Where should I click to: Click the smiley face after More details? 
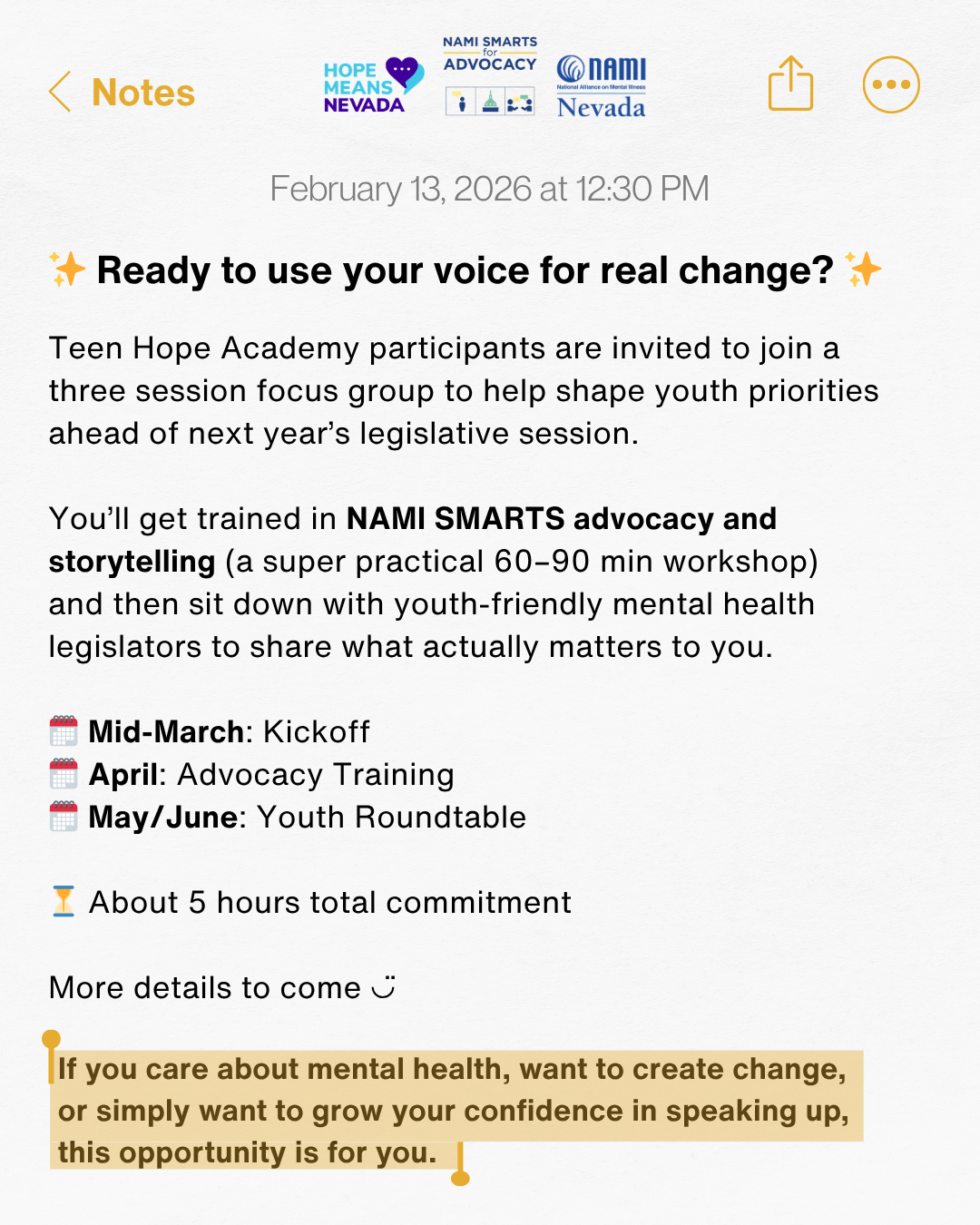coord(379,987)
